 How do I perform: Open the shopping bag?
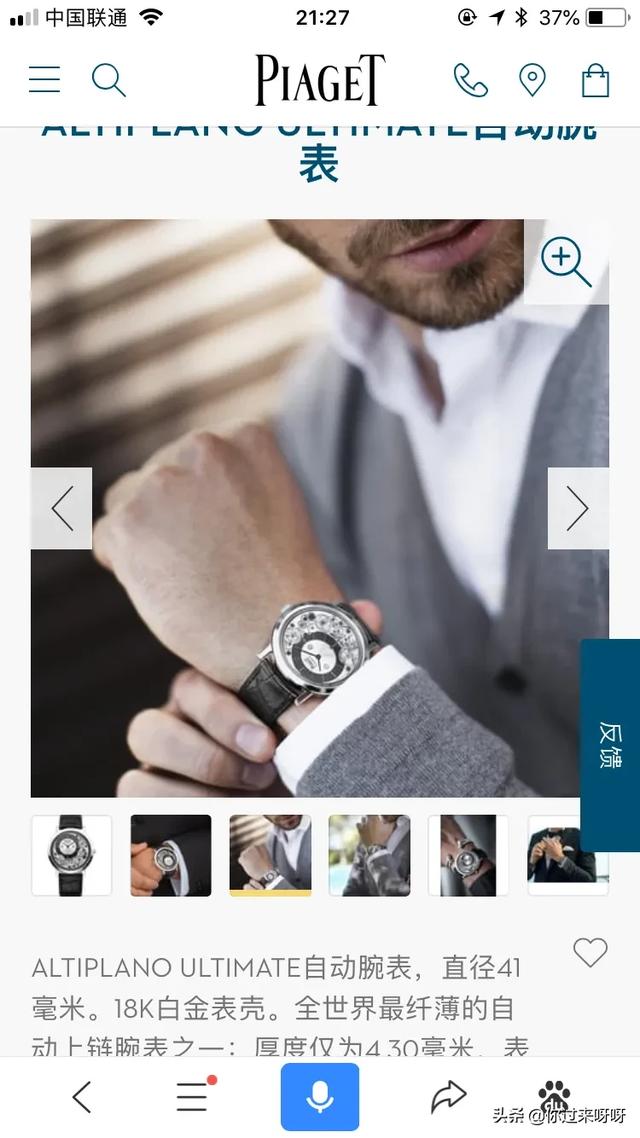click(x=596, y=80)
